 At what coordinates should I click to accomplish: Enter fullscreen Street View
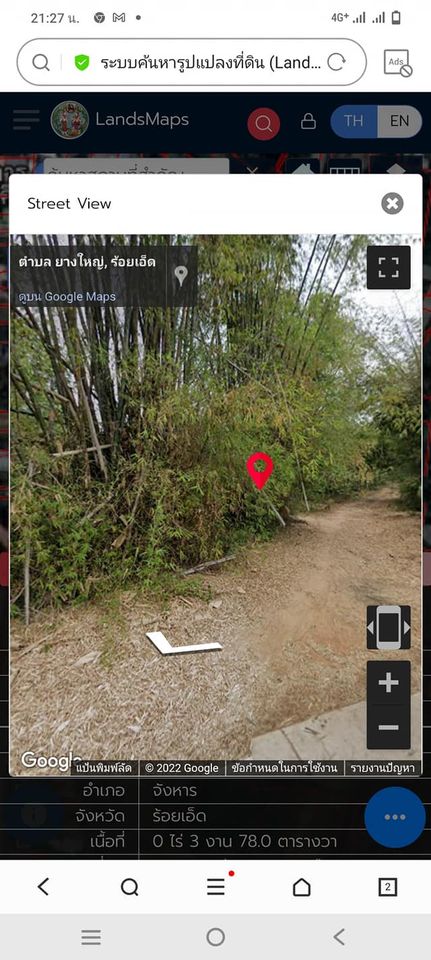[x=388, y=268]
